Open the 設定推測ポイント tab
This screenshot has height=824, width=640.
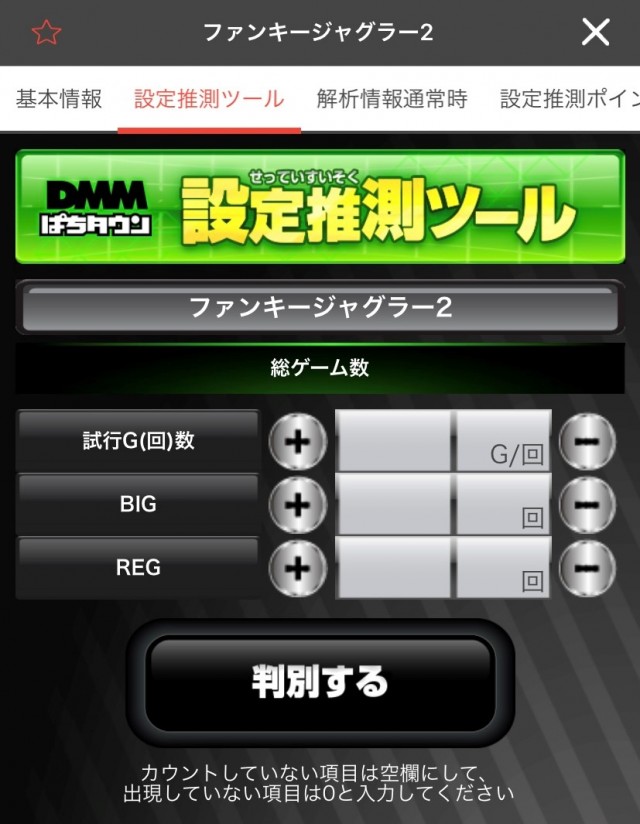pos(568,99)
